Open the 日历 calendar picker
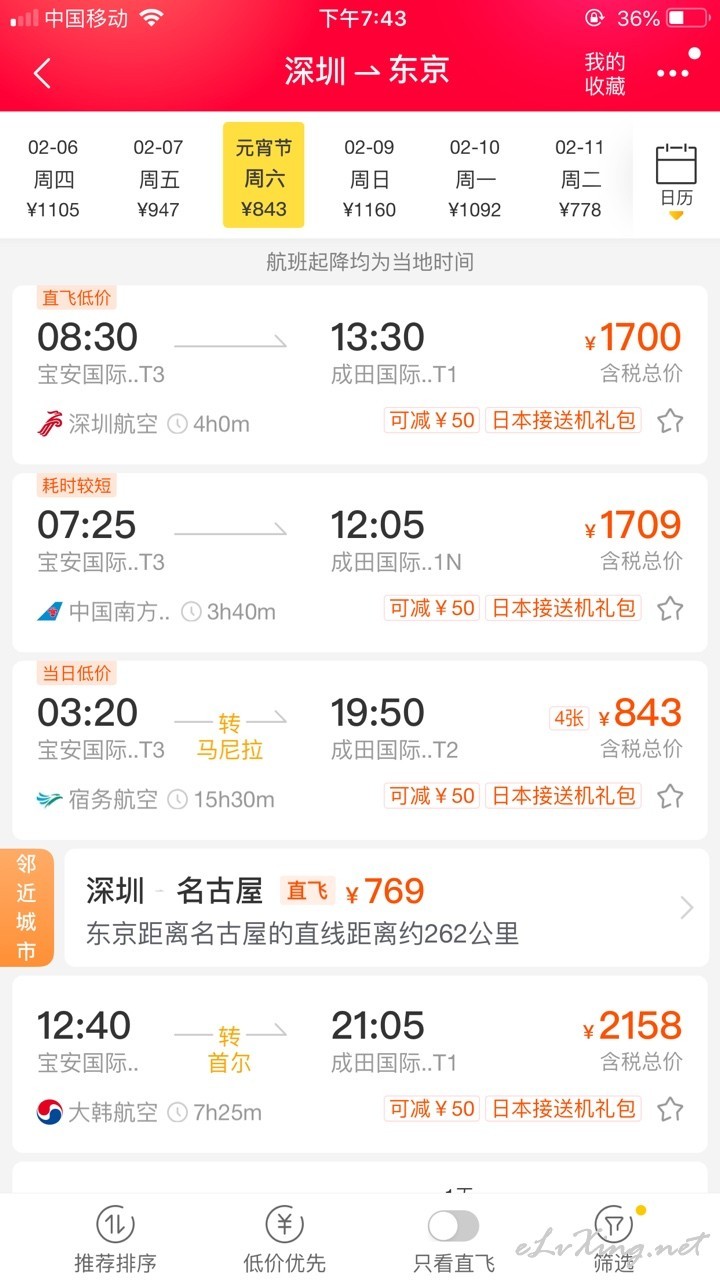Image resolution: width=720 pixels, height=1280 pixels. click(676, 178)
